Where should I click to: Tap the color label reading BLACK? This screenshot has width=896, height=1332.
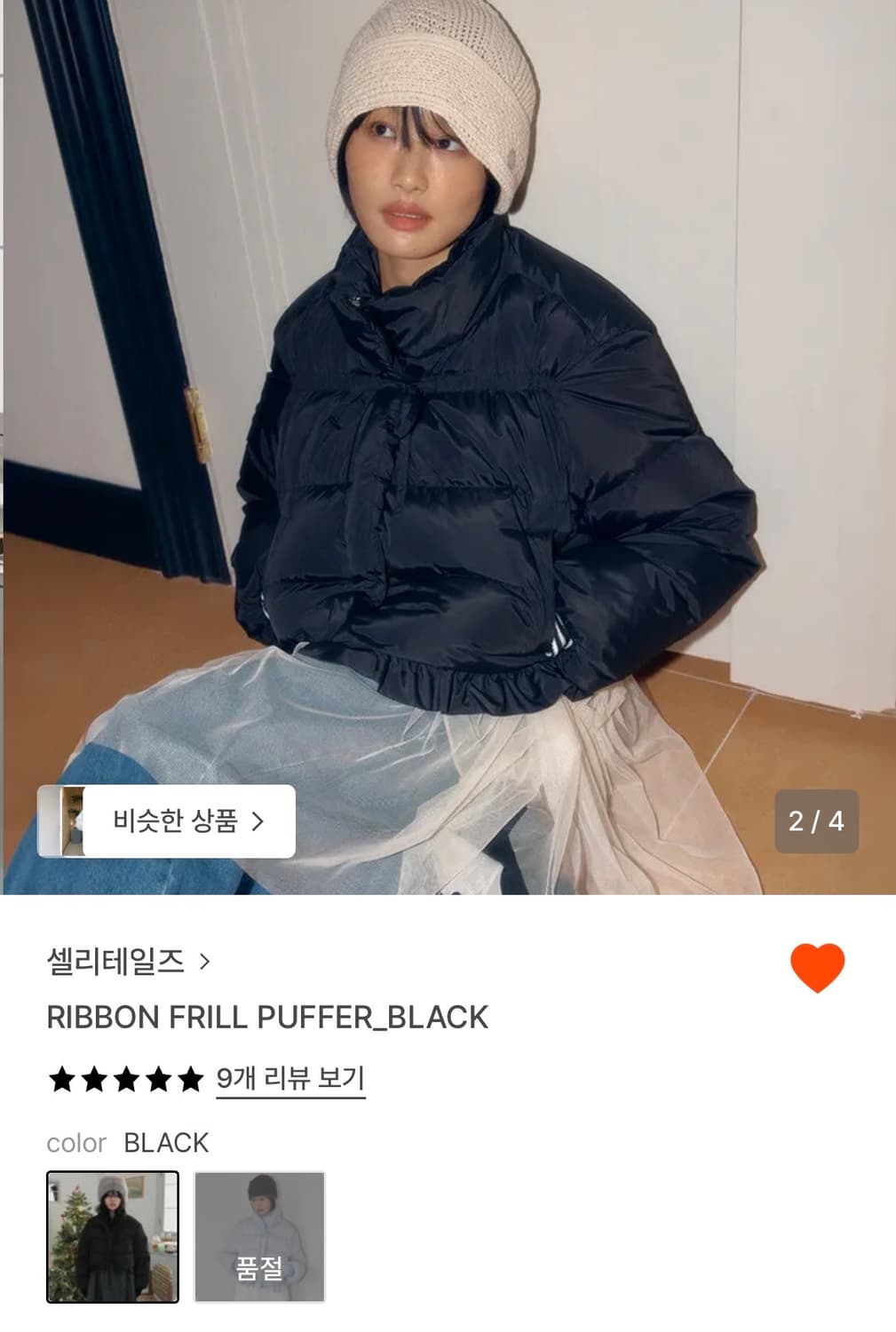(x=165, y=1144)
